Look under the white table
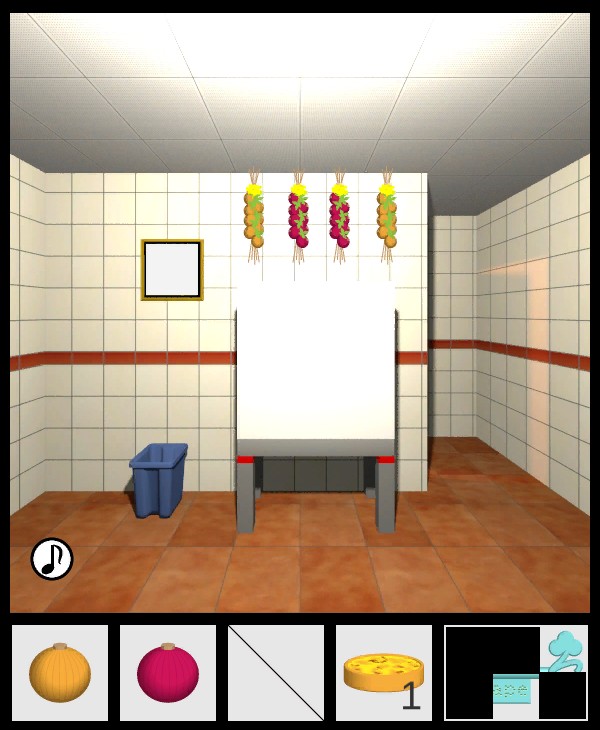 coord(315,475)
